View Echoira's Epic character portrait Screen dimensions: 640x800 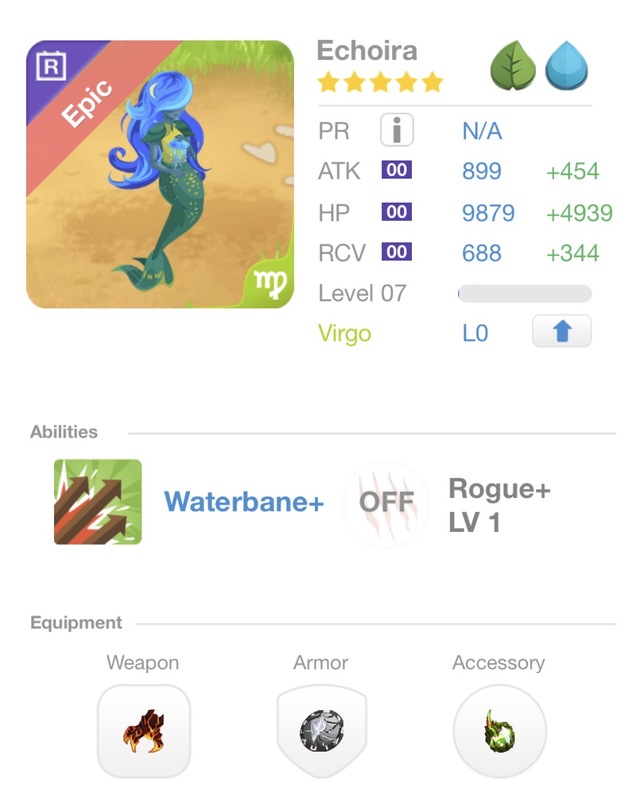pyautogui.click(x=160, y=174)
